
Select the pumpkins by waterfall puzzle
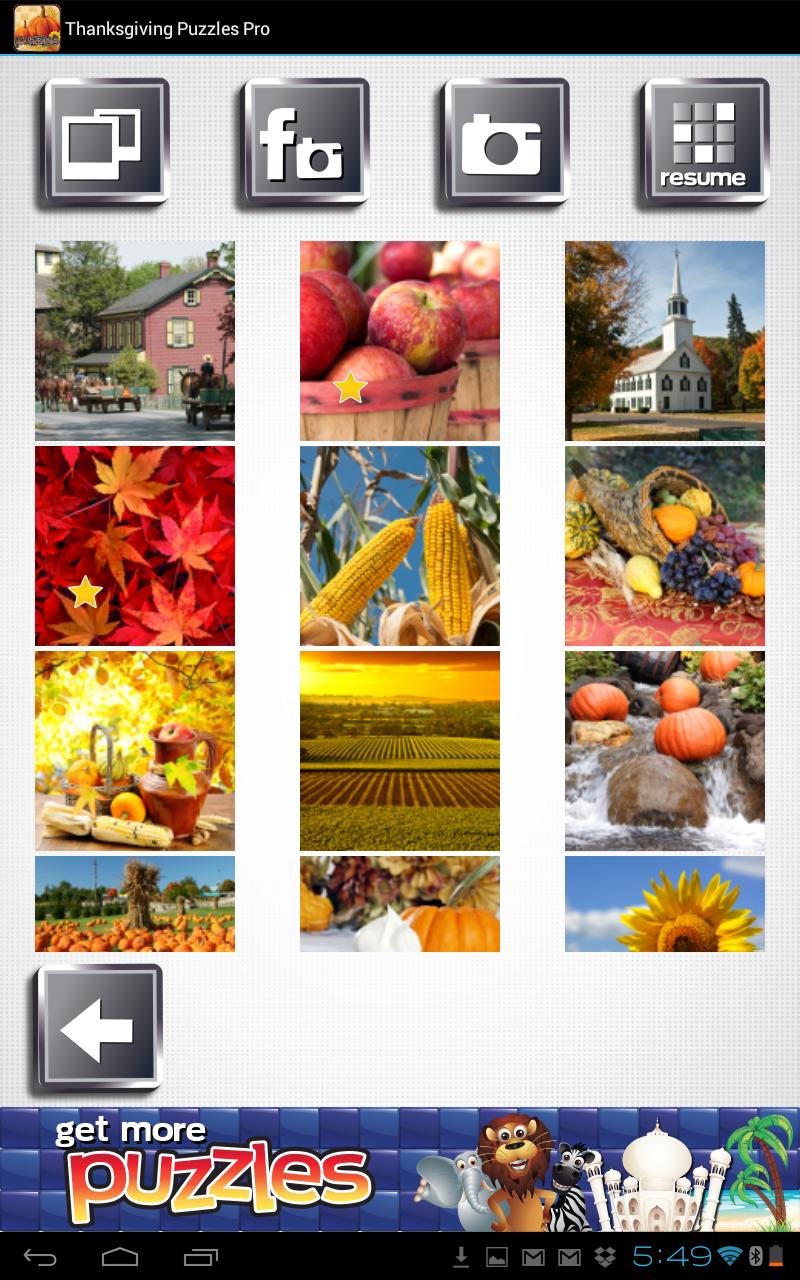pyautogui.click(x=664, y=751)
